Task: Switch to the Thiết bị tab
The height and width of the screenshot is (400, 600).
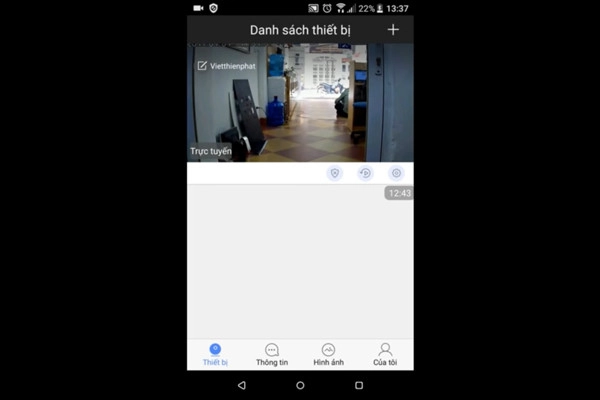Action: click(215, 354)
